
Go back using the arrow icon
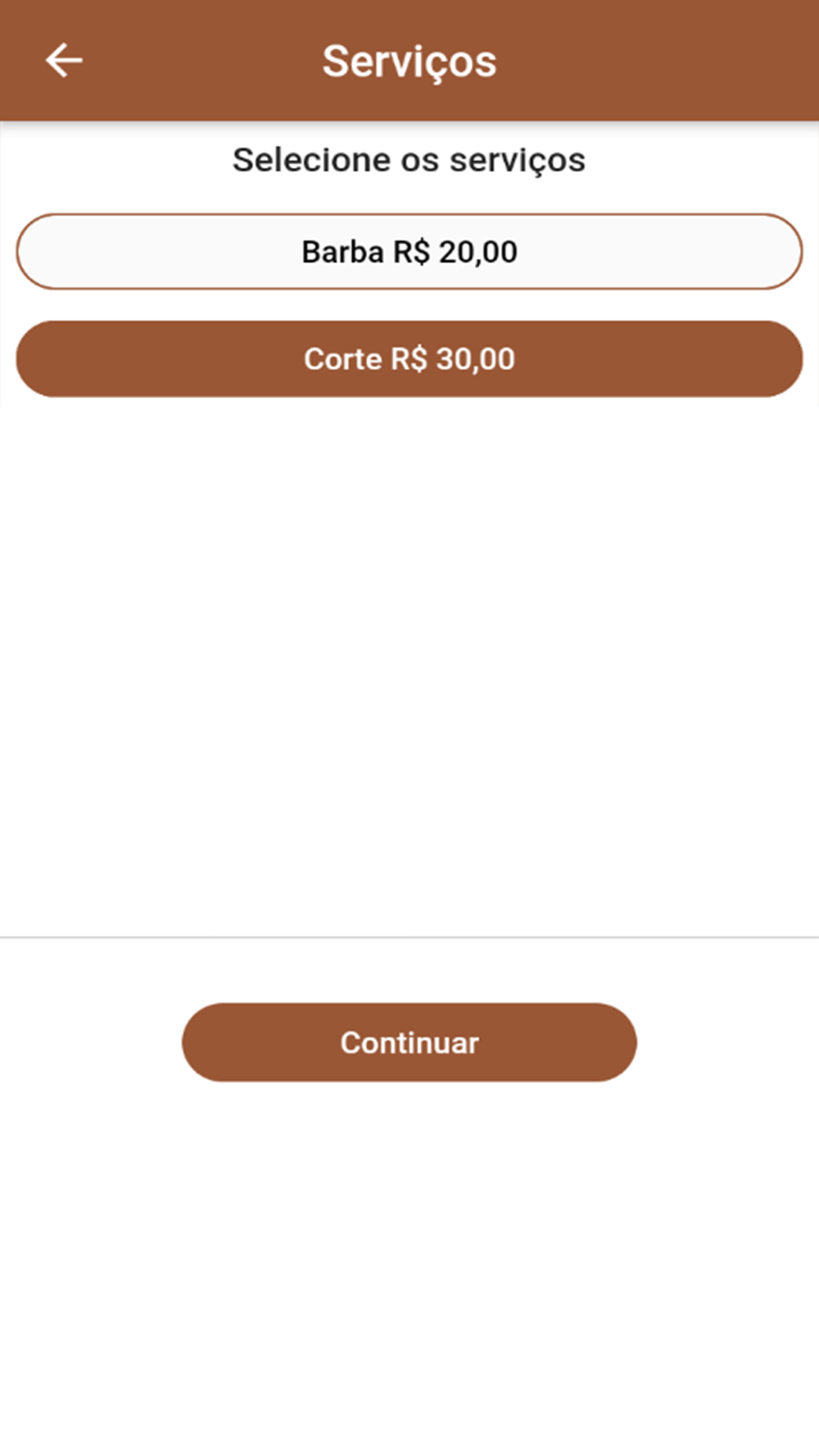pos(64,61)
